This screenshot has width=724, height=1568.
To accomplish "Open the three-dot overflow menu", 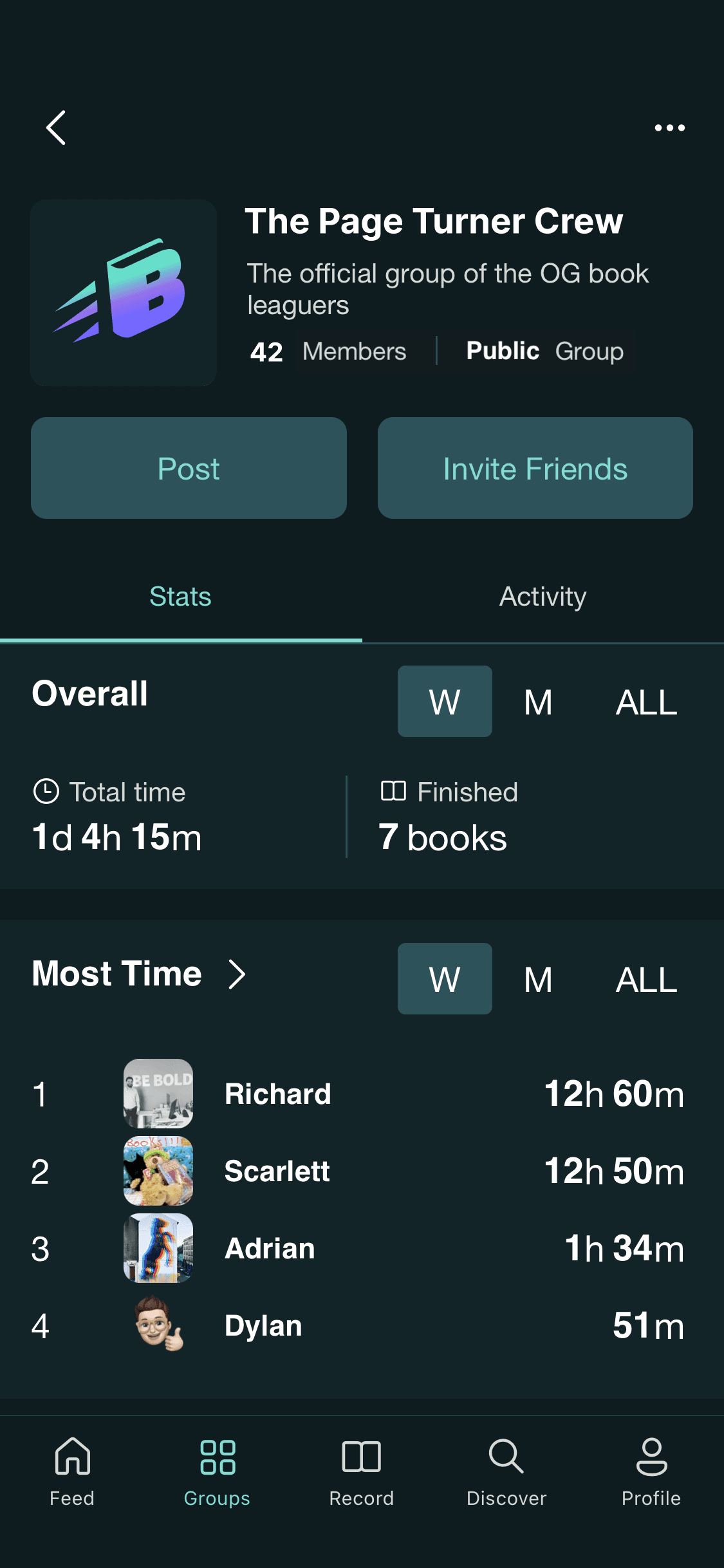I will click(669, 127).
